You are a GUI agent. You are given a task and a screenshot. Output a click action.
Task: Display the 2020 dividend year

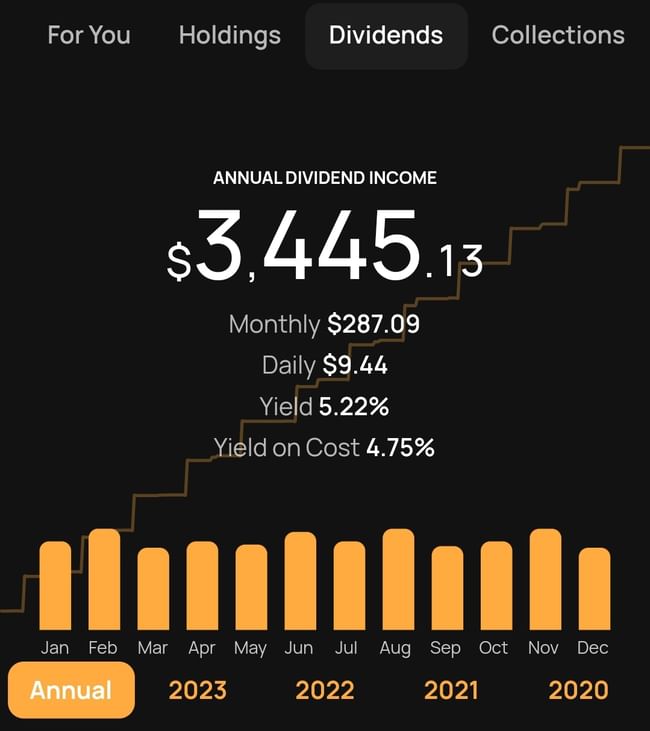(578, 690)
